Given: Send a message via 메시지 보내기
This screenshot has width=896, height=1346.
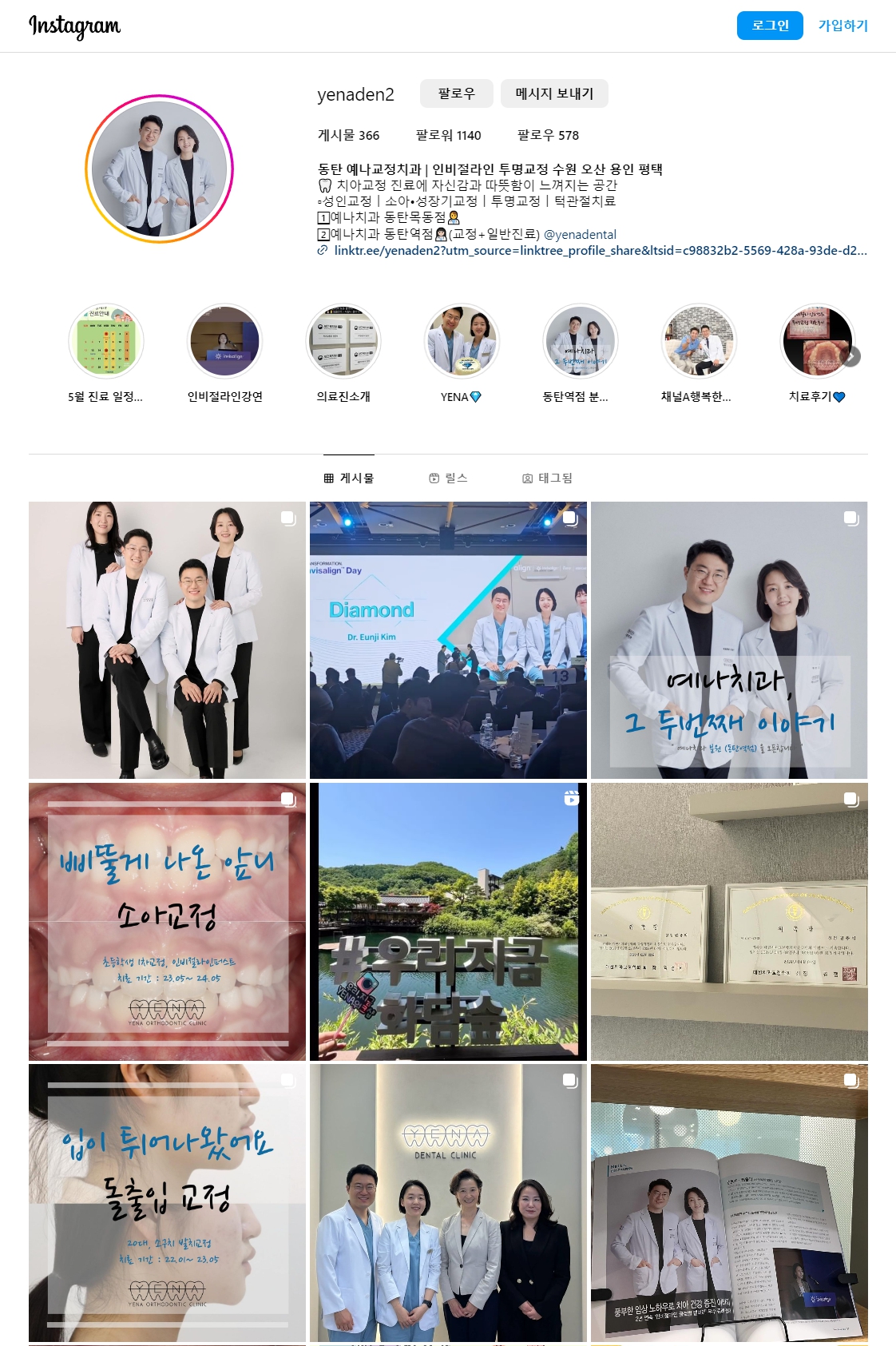Looking at the screenshot, I should (554, 93).
